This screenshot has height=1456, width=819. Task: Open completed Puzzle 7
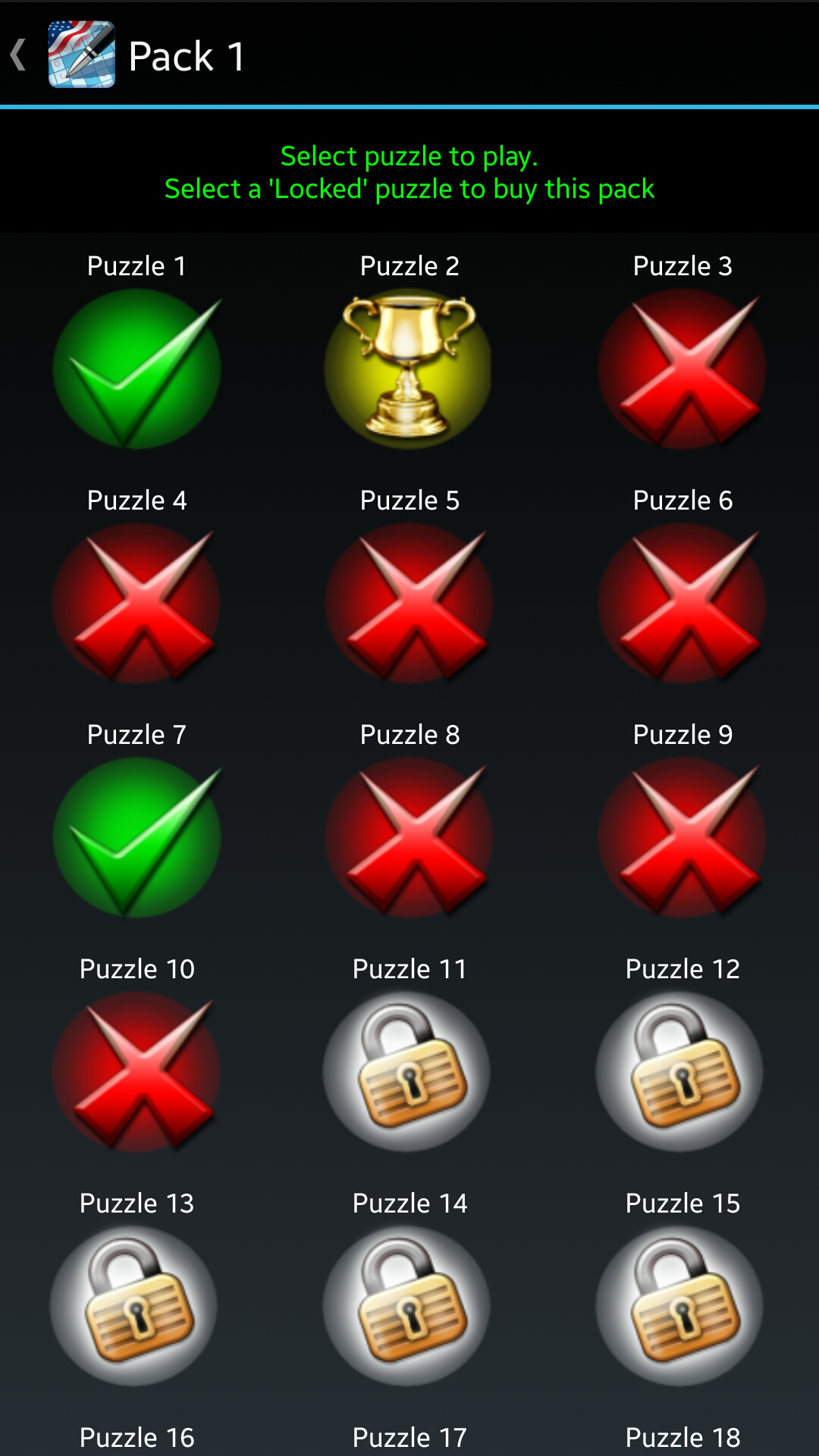point(136,838)
